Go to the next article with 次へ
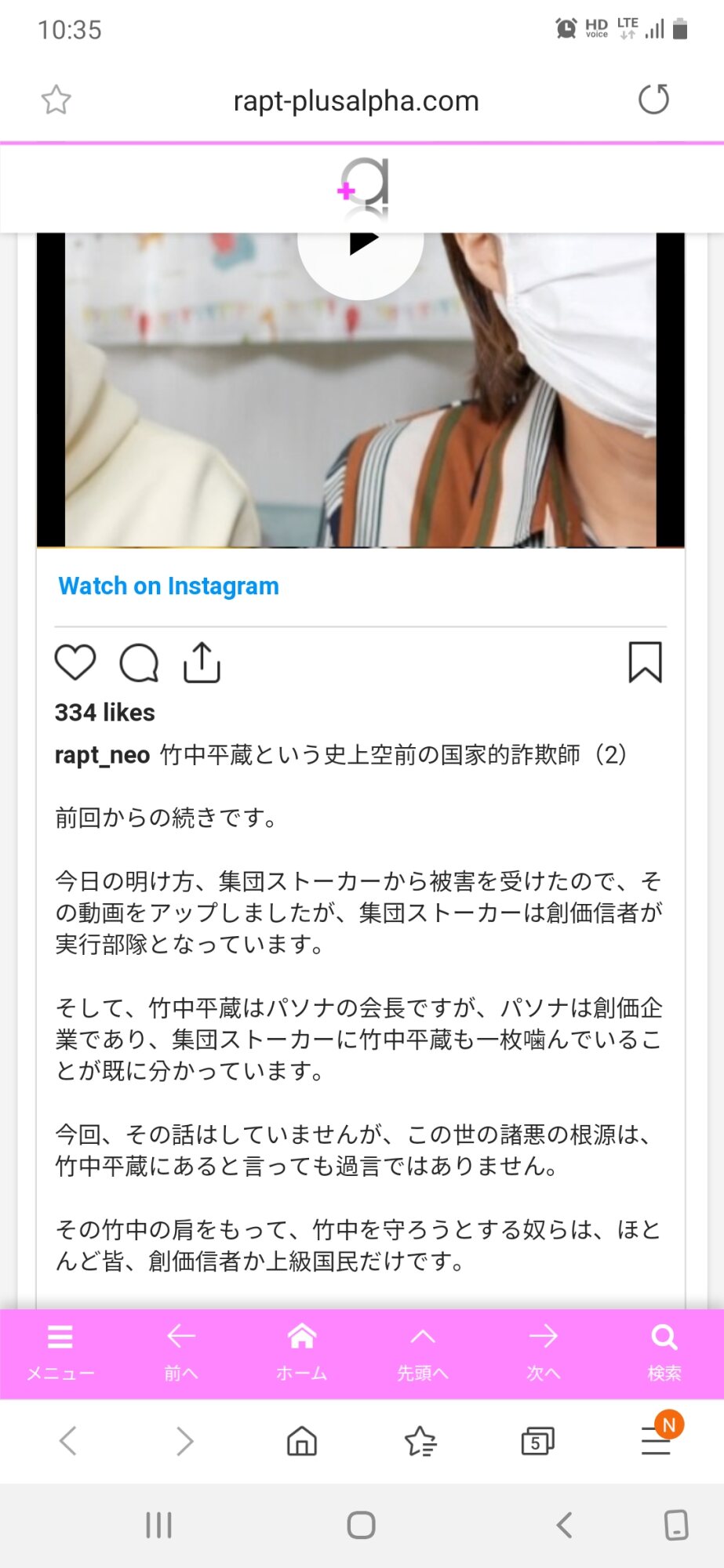This screenshot has height=1568, width=724. [x=544, y=1352]
